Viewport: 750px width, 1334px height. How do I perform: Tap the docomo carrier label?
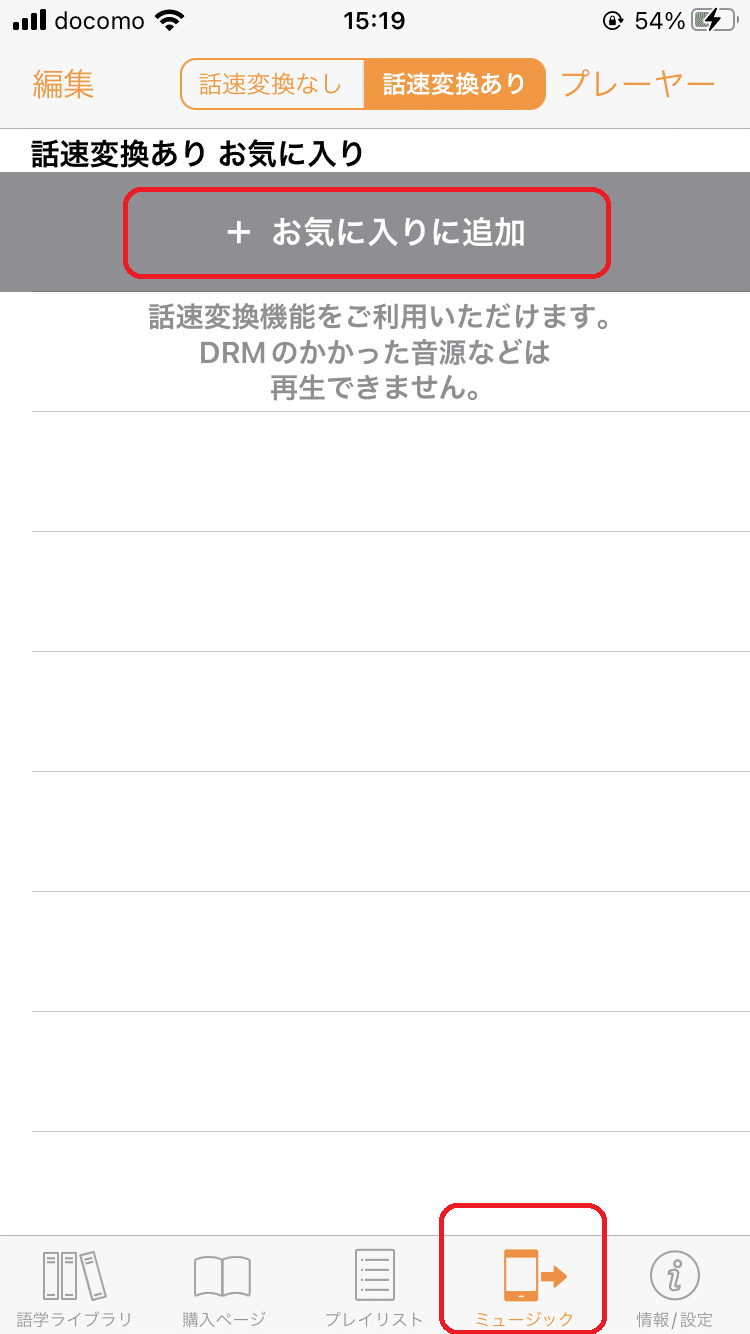(100, 18)
